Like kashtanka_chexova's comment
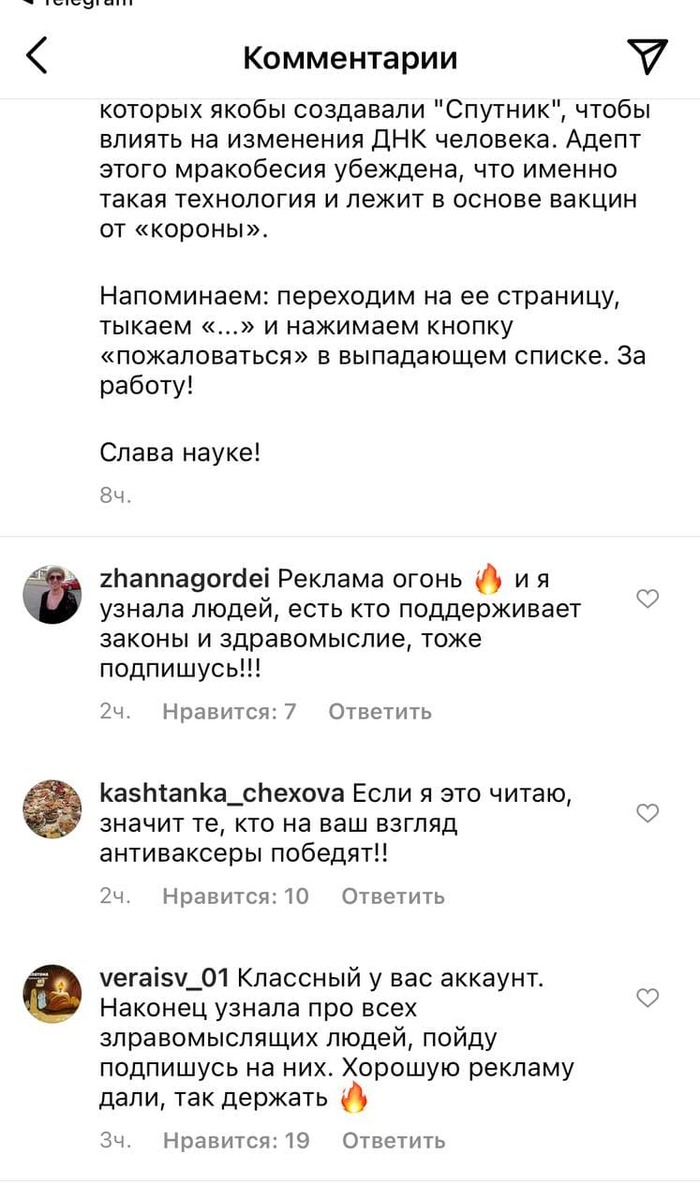The width and height of the screenshot is (700, 1199). pyautogui.click(x=648, y=813)
